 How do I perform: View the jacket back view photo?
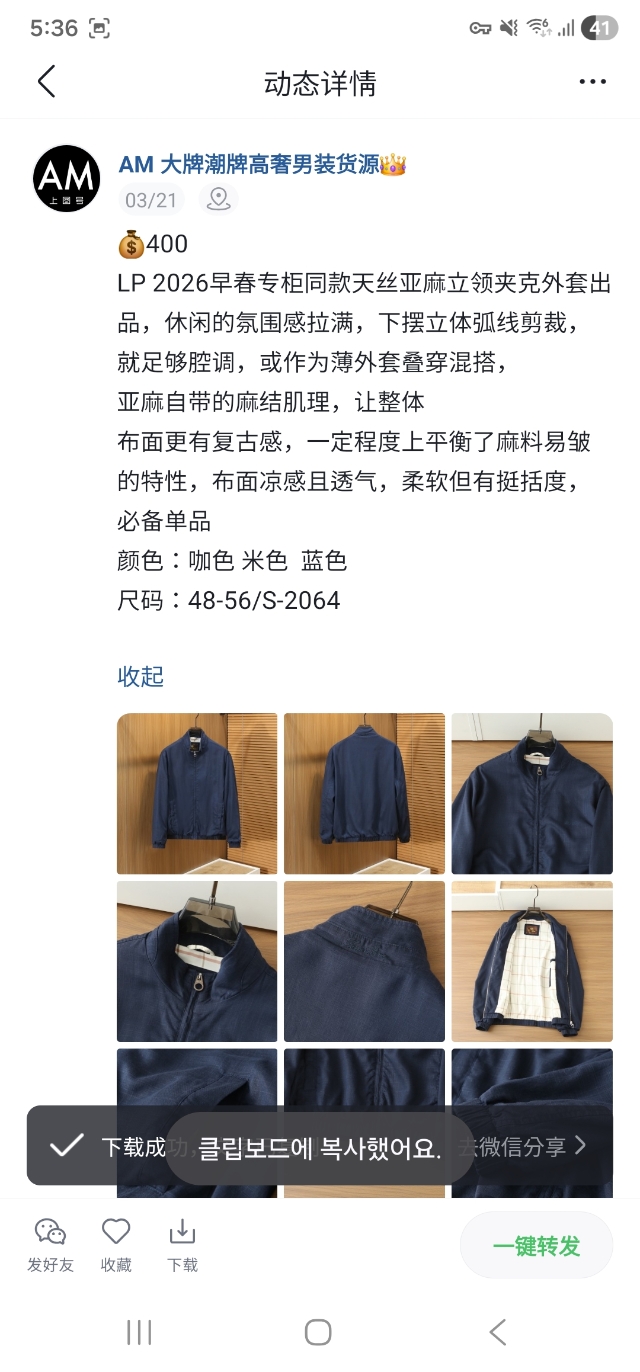click(364, 793)
